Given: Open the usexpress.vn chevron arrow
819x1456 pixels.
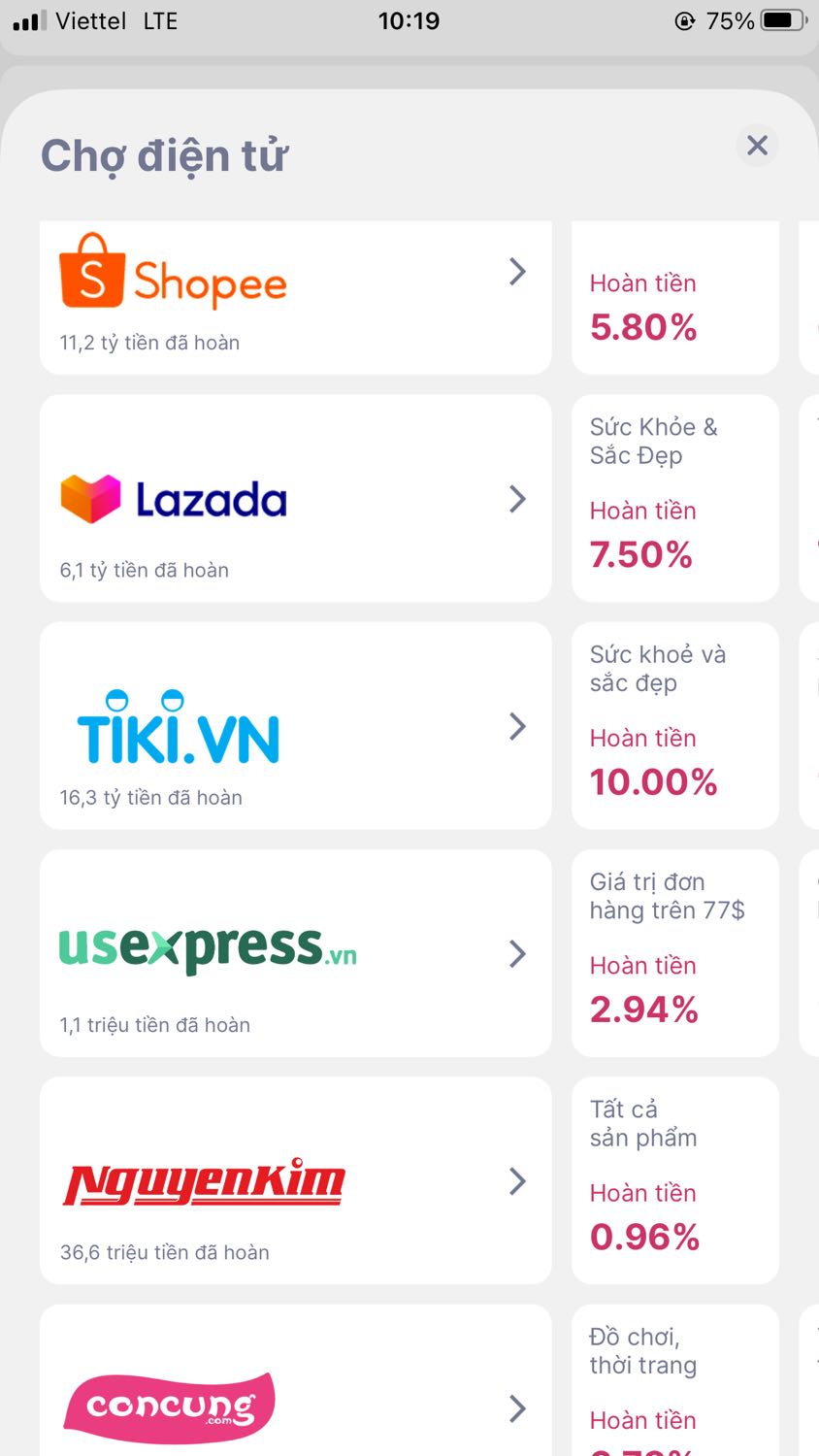Looking at the screenshot, I should pyautogui.click(x=517, y=953).
